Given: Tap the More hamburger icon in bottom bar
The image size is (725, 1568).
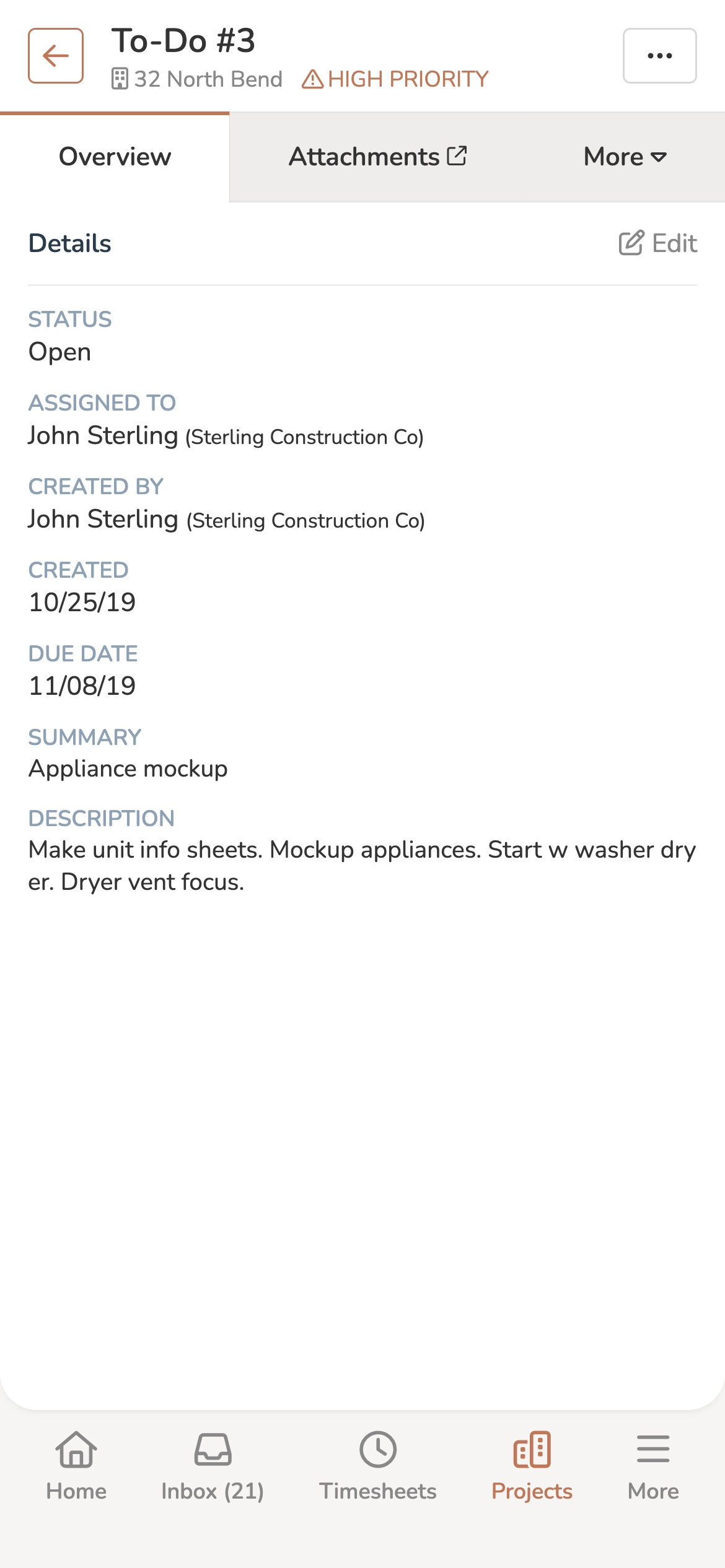Looking at the screenshot, I should point(652,1449).
